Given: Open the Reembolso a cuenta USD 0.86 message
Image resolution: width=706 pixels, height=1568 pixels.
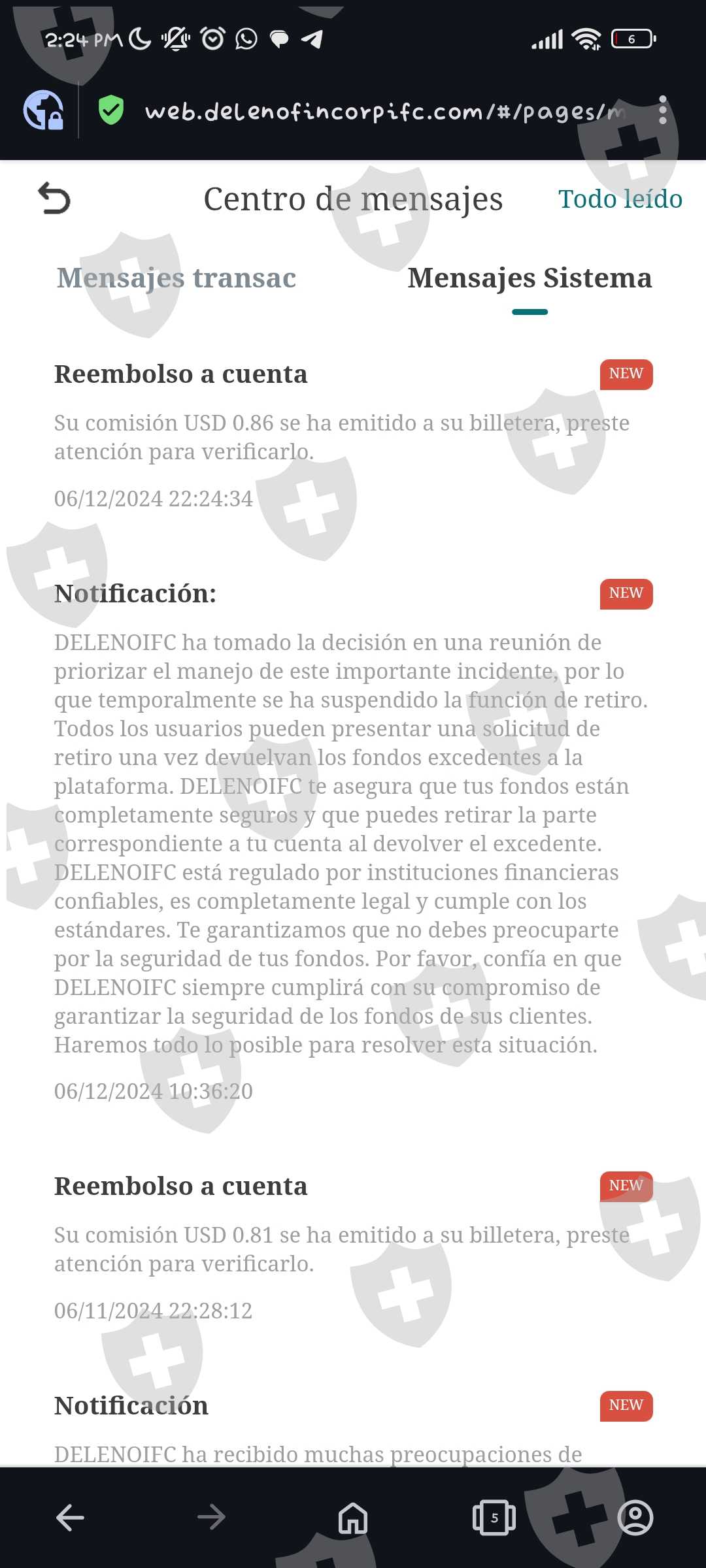Looking at the screenshot, I should click(353, 435).
